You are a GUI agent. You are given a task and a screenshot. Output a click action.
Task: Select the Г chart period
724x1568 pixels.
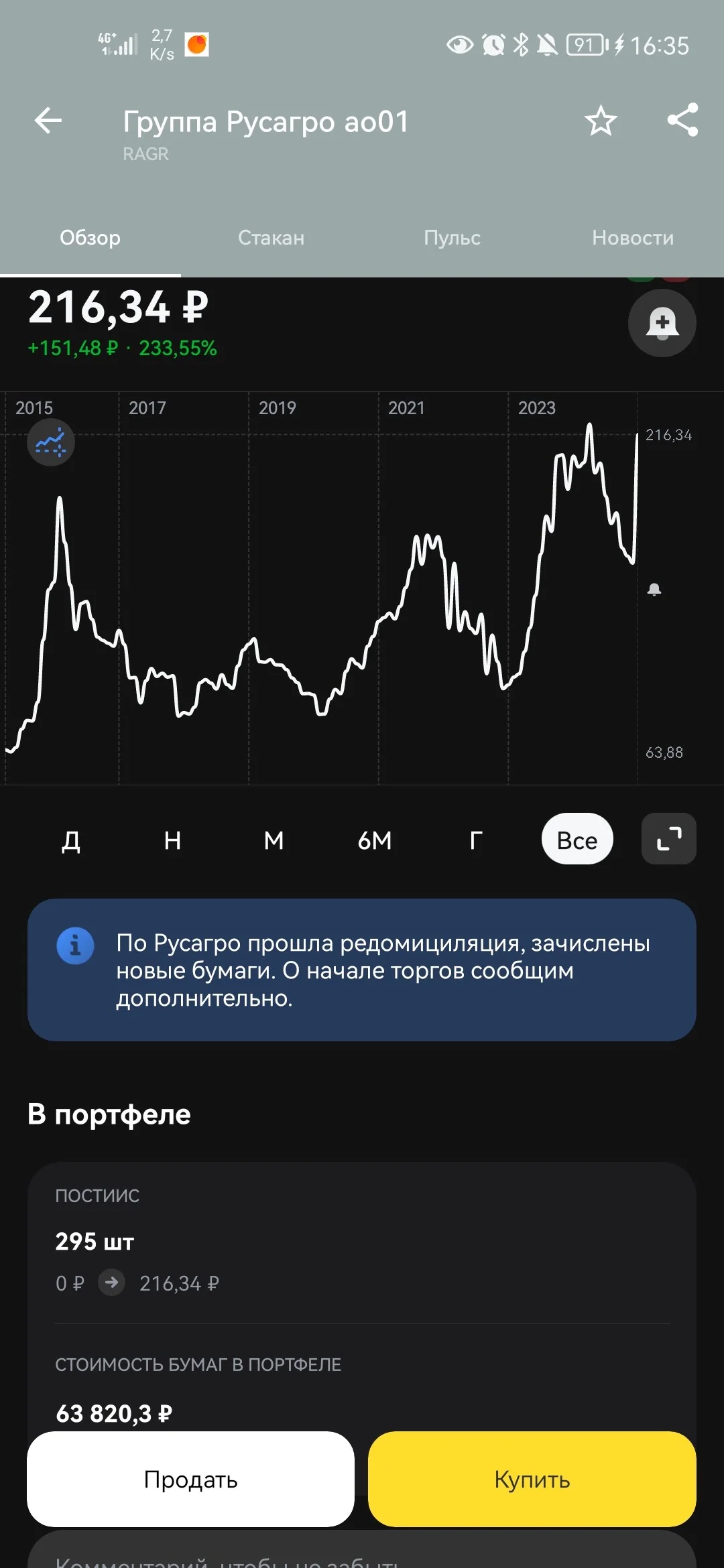pos(476,840)
